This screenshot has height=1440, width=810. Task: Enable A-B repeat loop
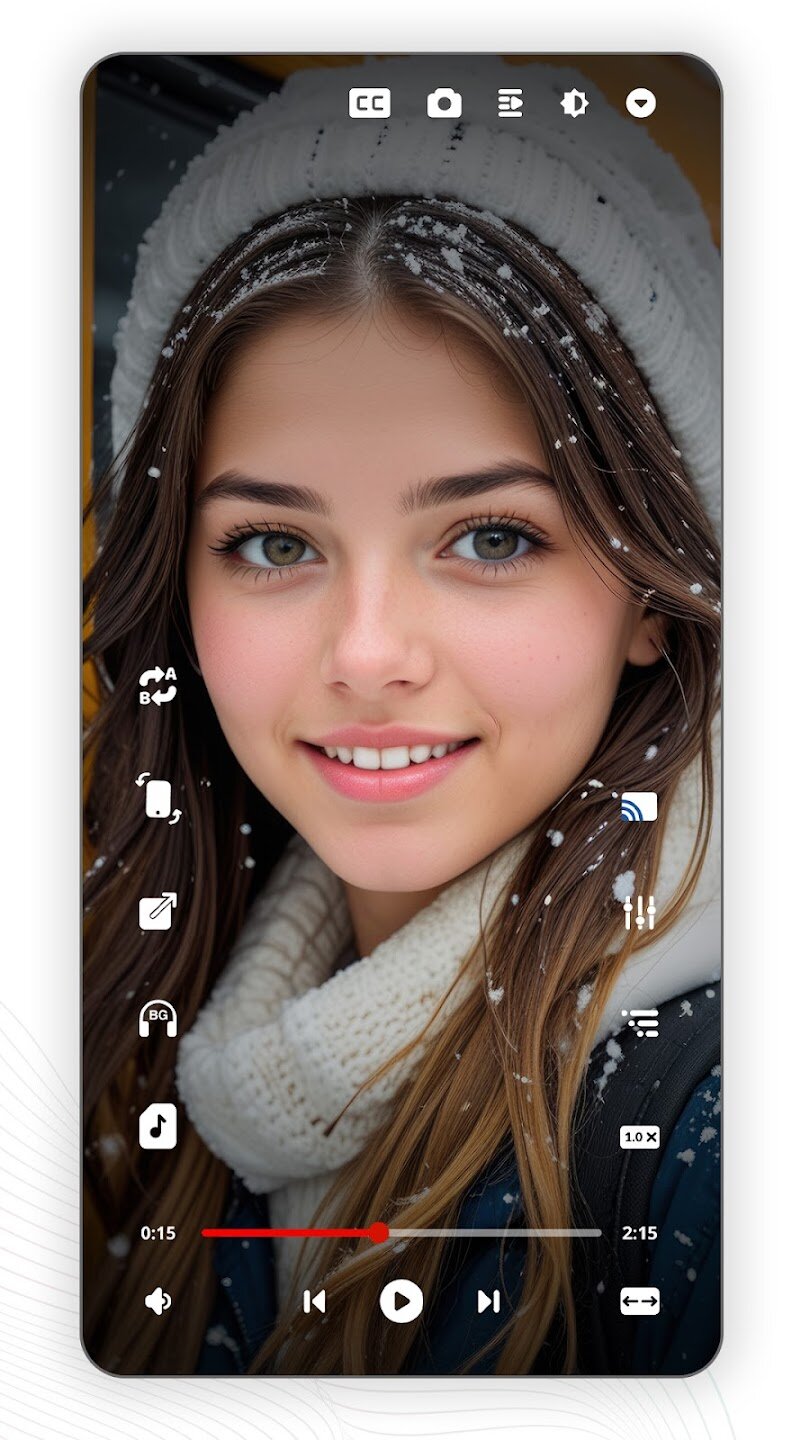[158, 686]
